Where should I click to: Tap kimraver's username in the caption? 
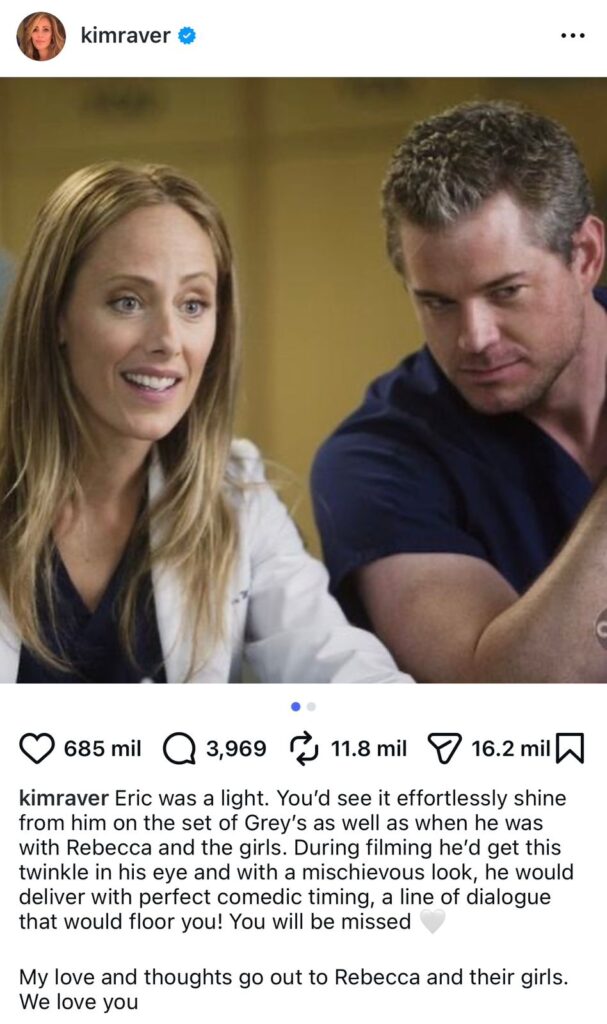point(63,799)
